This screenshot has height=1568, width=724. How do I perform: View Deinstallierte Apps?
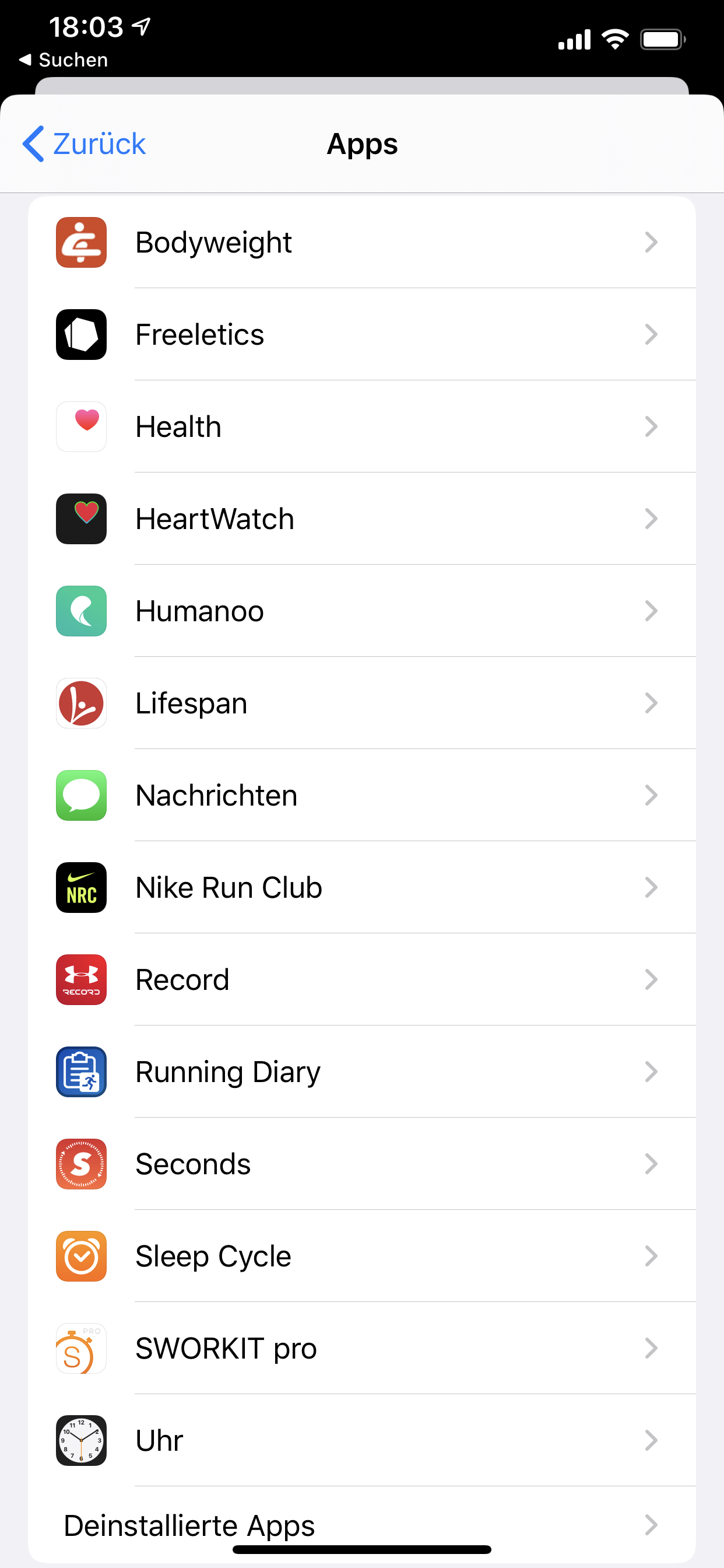(361, 1525)
